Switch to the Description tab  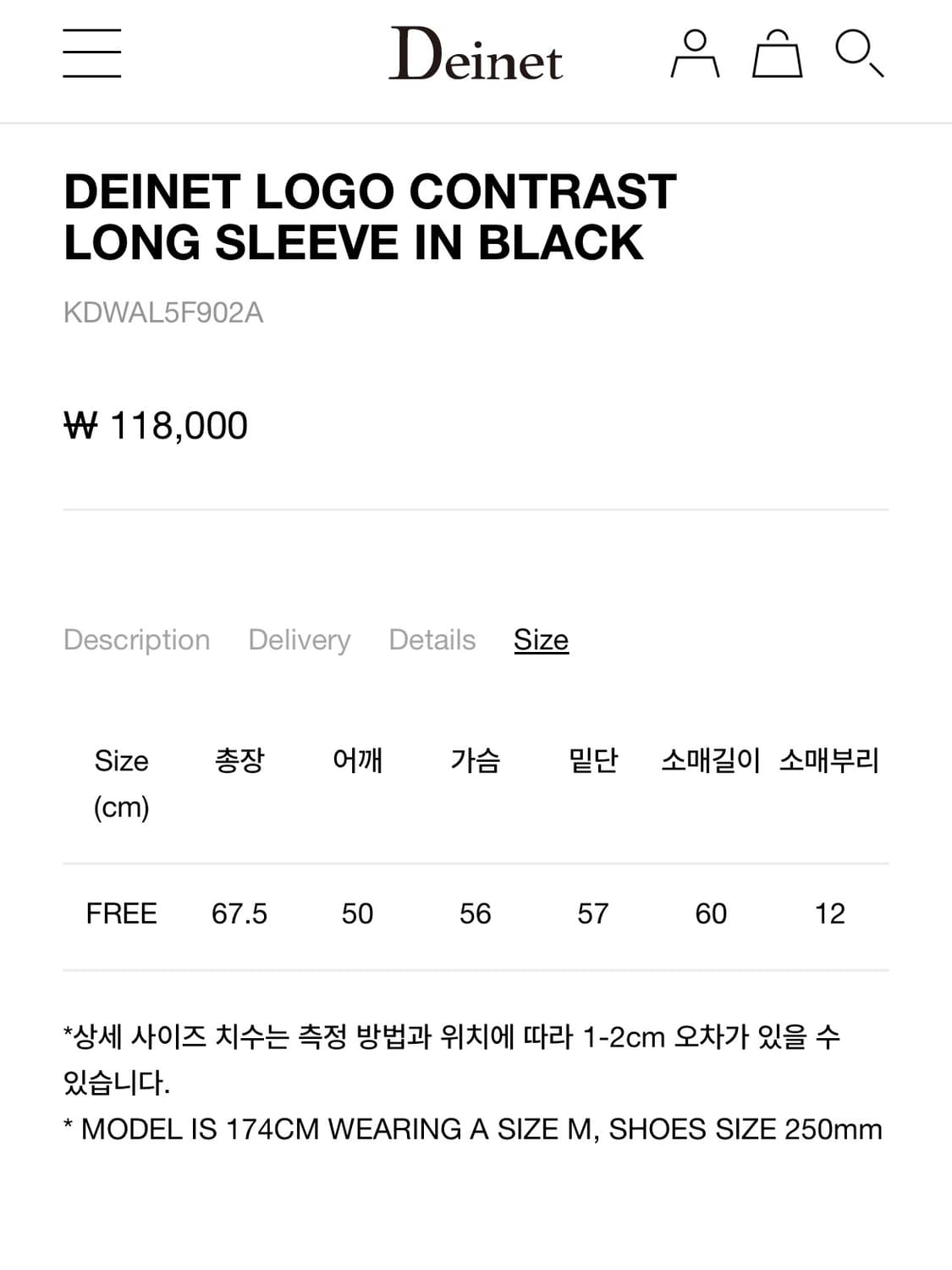135,640
